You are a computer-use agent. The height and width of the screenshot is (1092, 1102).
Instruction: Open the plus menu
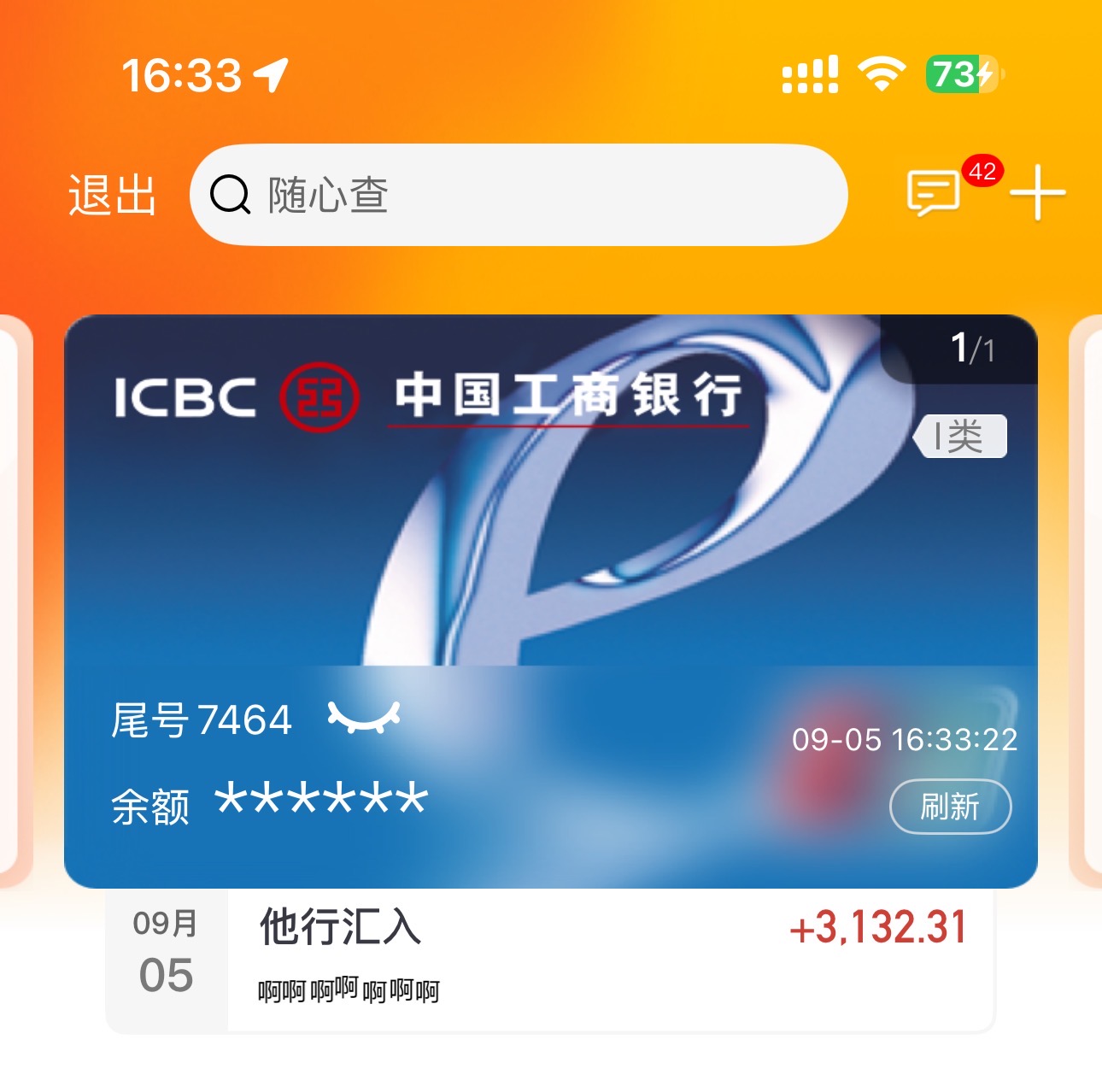1037,193
